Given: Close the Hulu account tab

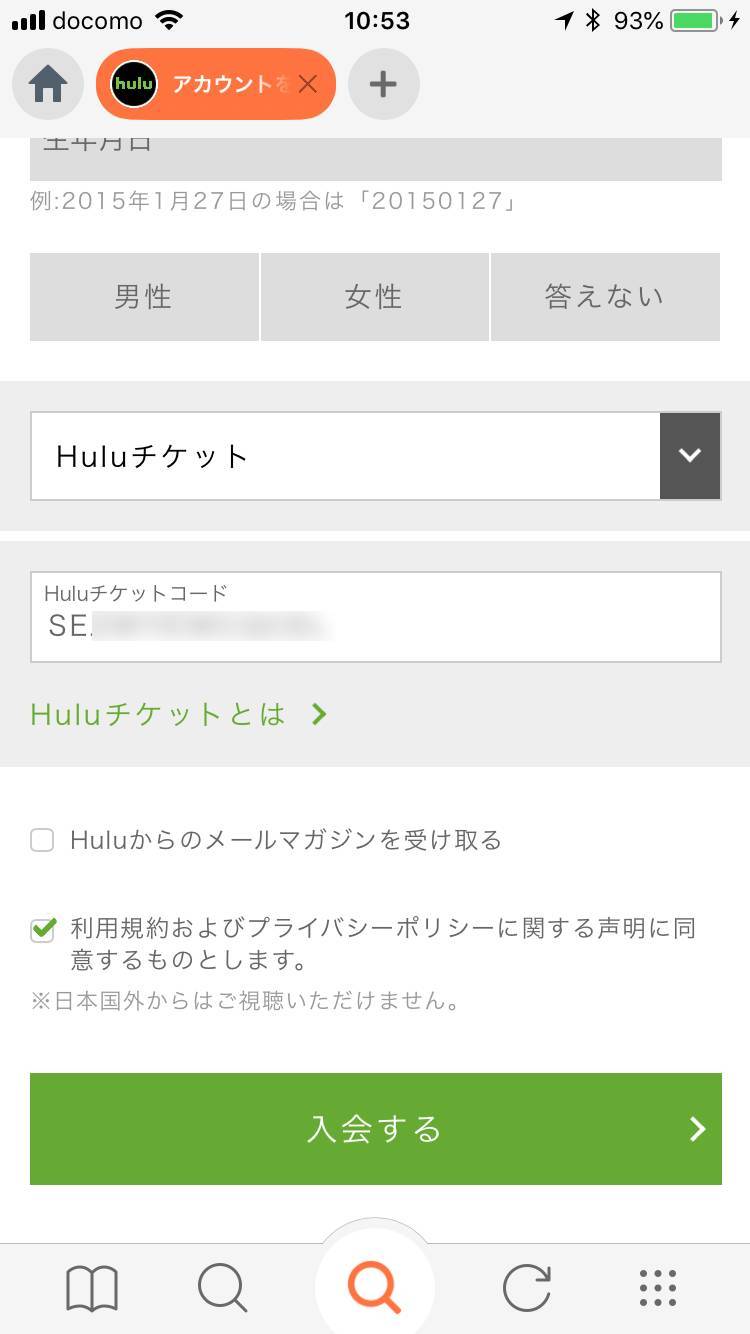Looking at the screenshot, I should [x=308, y=85].
